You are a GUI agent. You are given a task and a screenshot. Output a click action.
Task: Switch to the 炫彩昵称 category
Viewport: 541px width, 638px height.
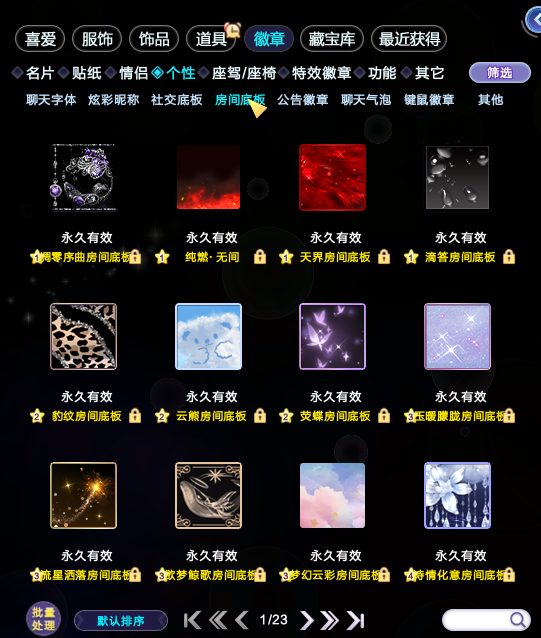113,100
